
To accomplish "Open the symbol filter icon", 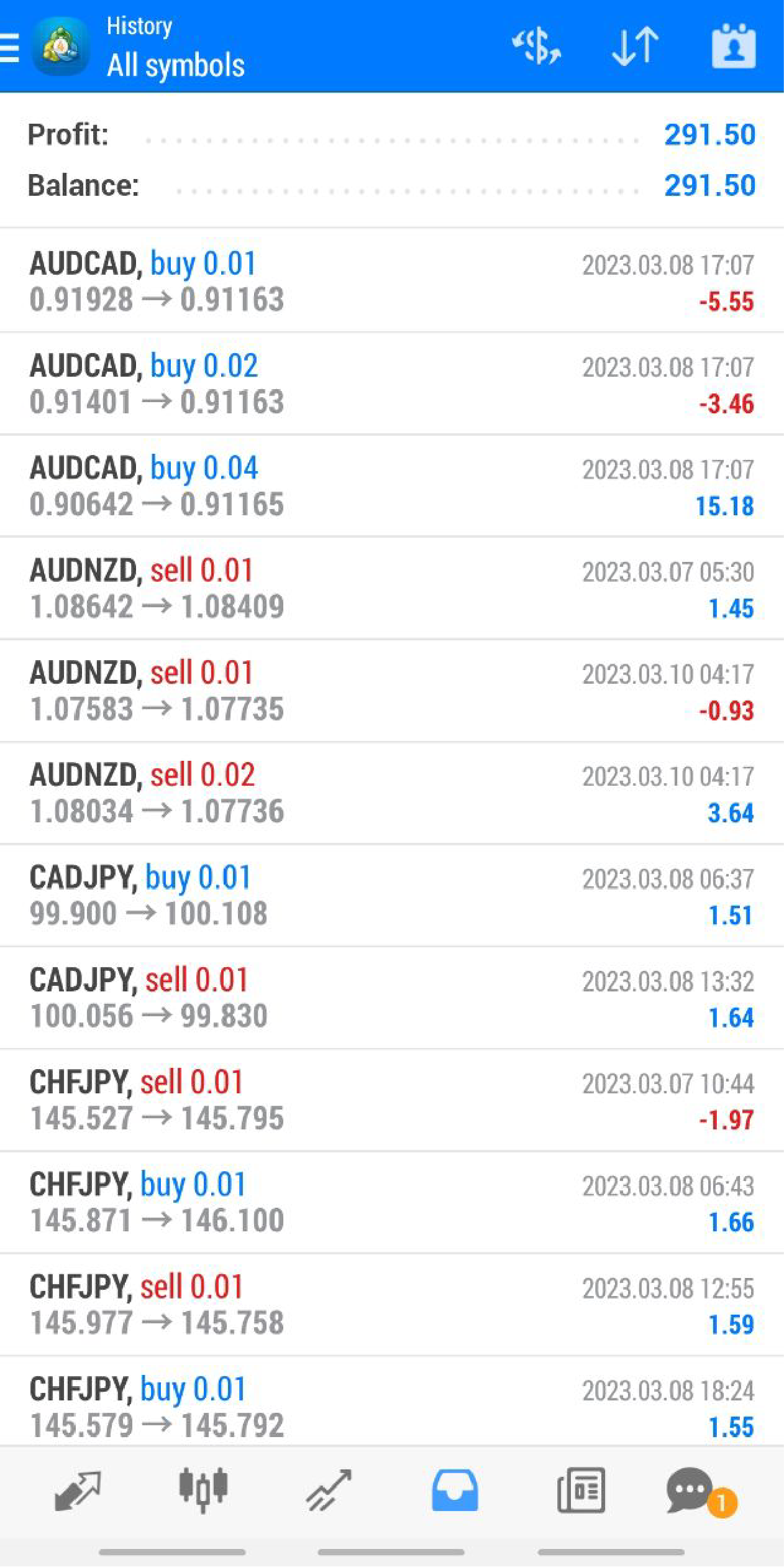I will pyautogui.click(x=536, y=46).
